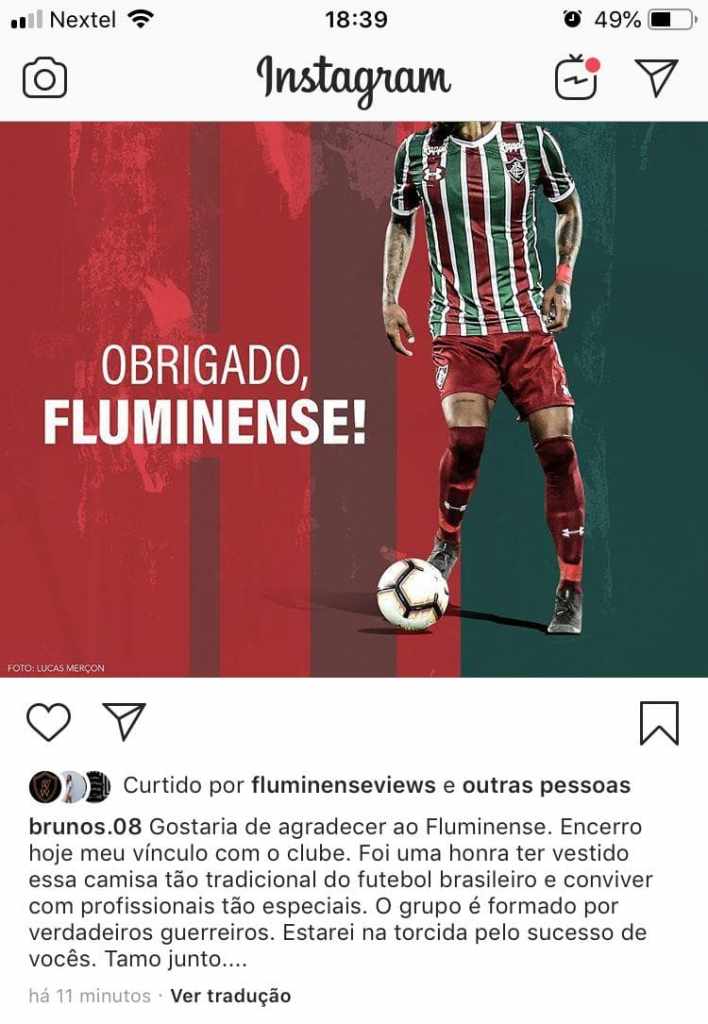Image resolution: width=708 pixels, height=1024 pixels.
Task: Open fluminenseviews profile from likes
Action: 343,785
